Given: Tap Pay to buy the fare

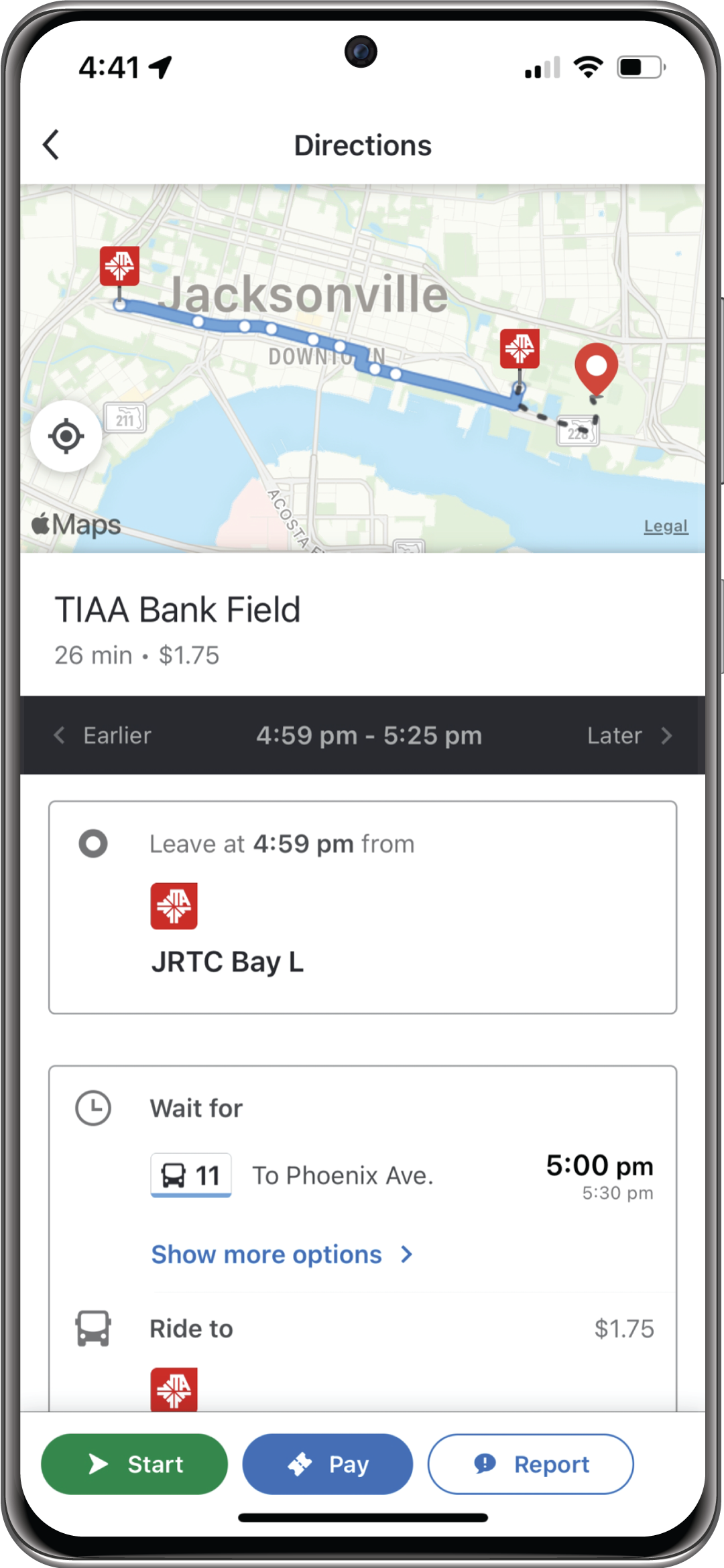Looking at the screenshot, I should pos(327,1463).
